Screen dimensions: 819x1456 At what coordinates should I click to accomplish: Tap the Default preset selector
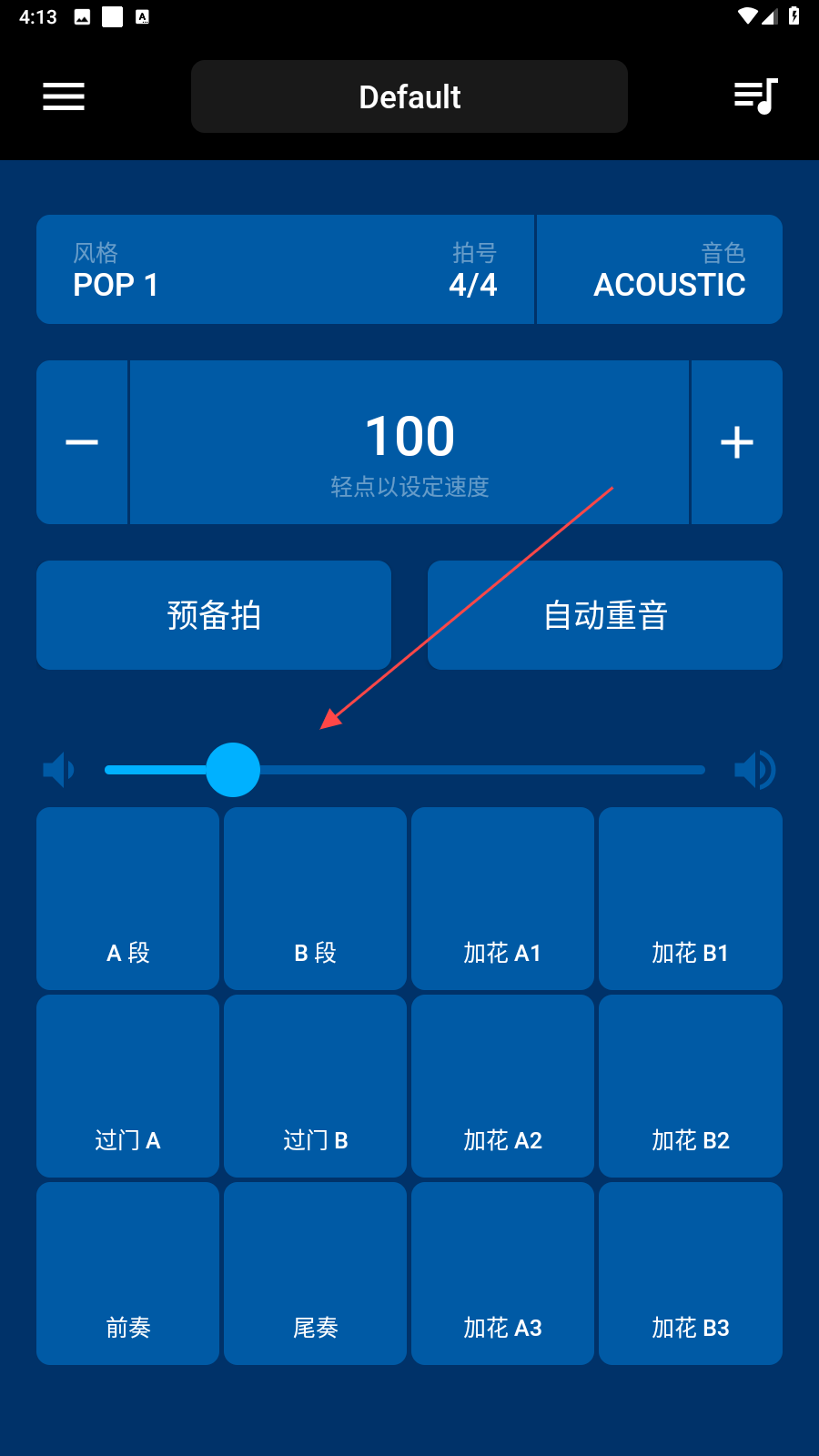pos(409,96)
